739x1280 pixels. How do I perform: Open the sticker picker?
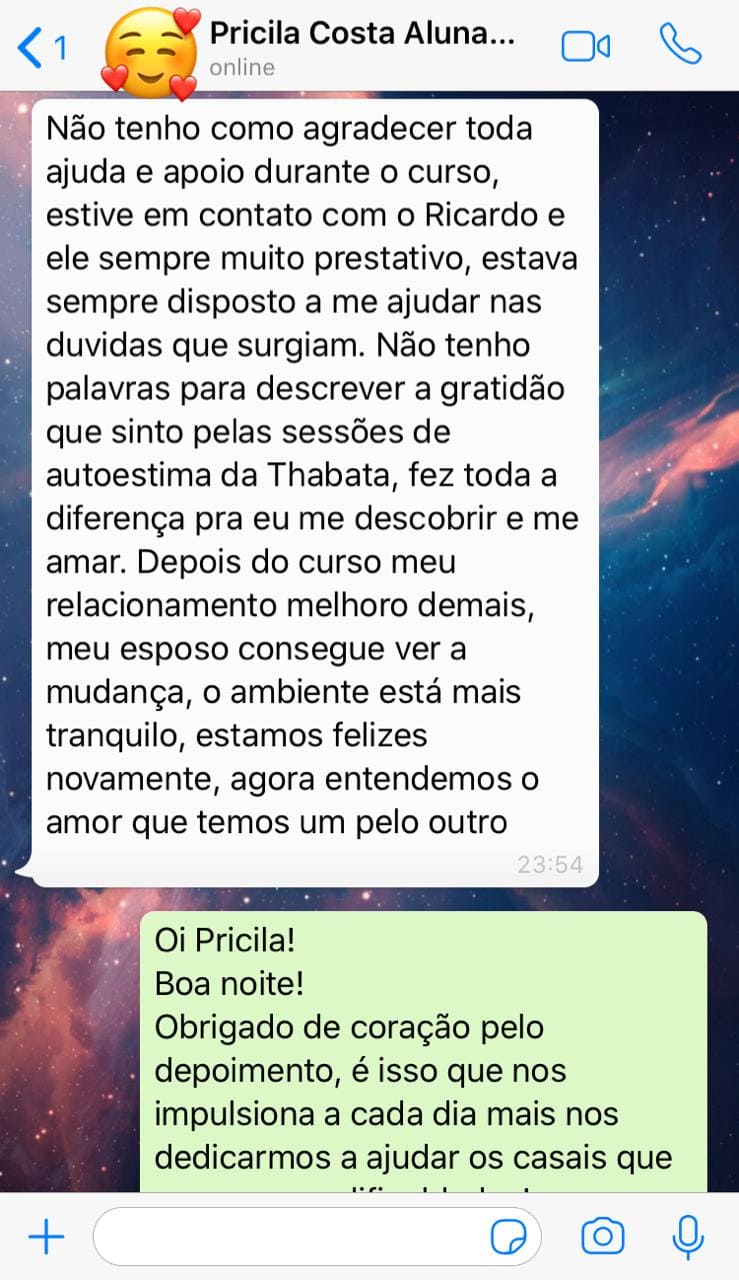click(x=509, y=1238)
